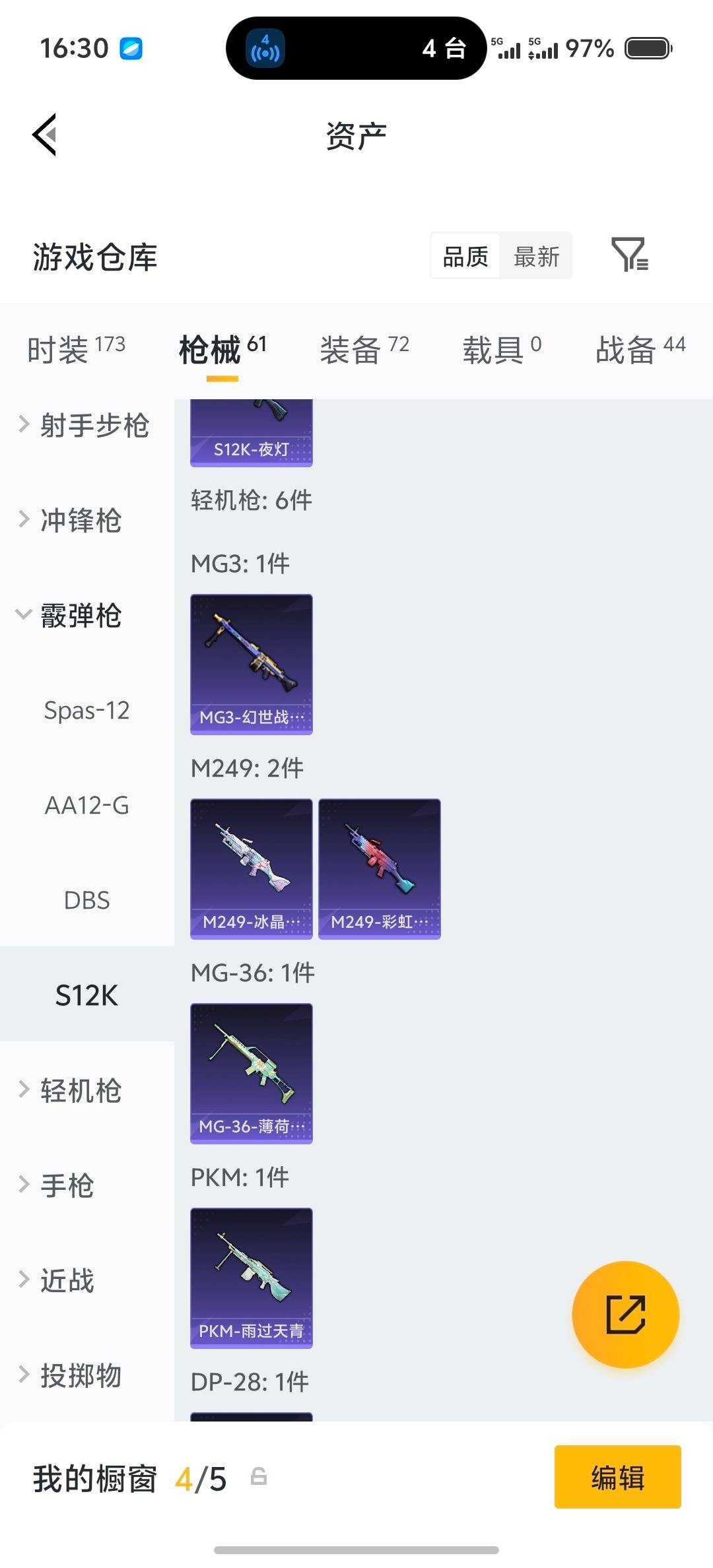Screen dimensions: 713x1568
Task: Click the back arrow icon
Action: point(45,135)
